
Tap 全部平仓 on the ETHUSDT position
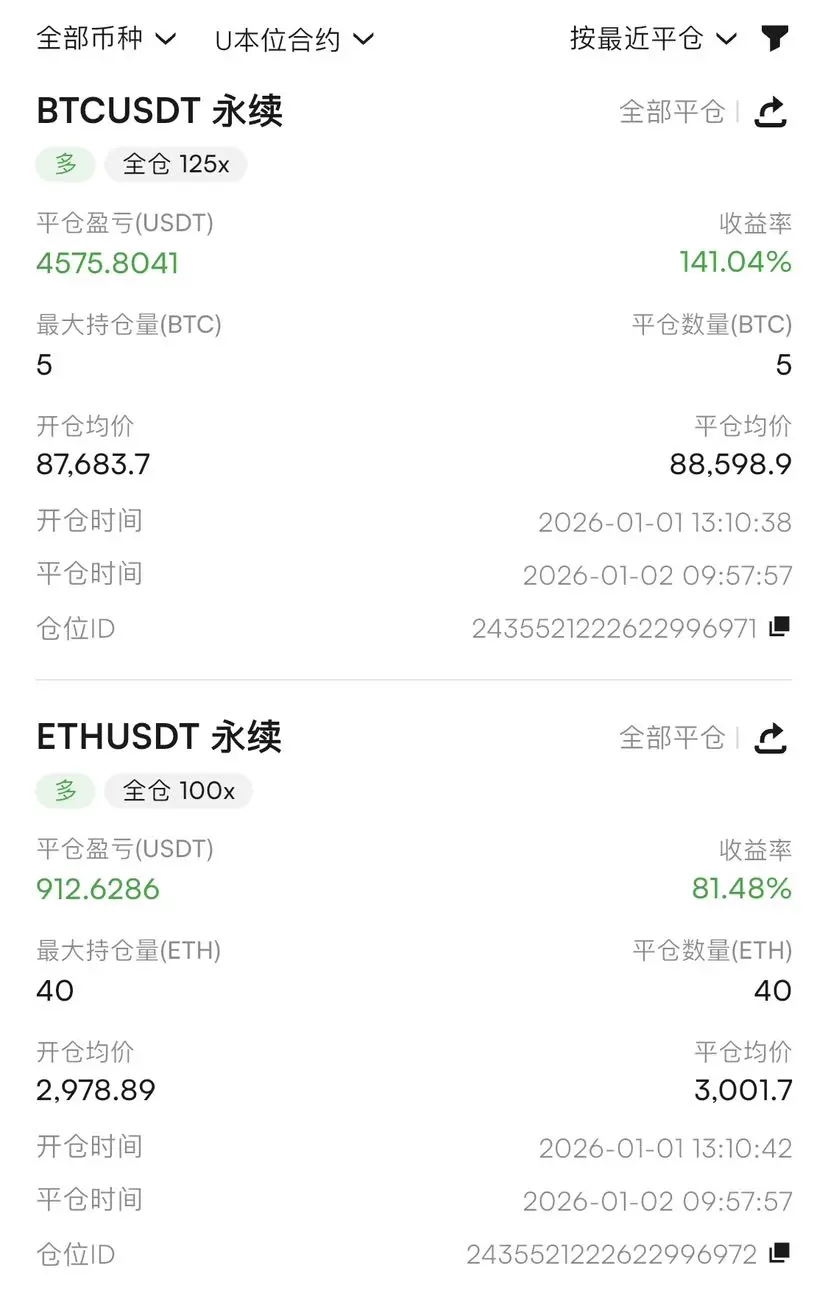click(x=671, y=738)
